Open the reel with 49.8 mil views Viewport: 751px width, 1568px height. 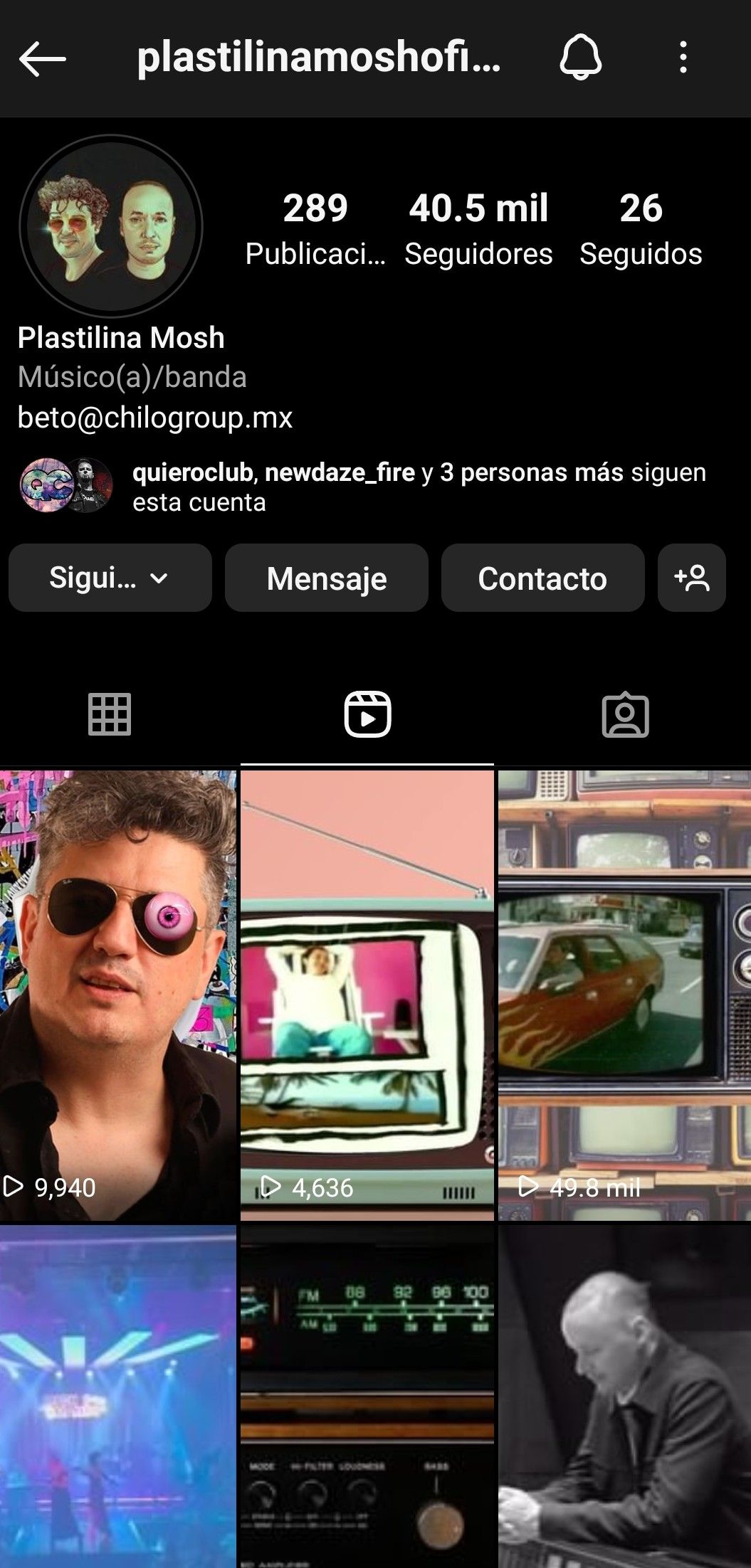tap(624, 996)
